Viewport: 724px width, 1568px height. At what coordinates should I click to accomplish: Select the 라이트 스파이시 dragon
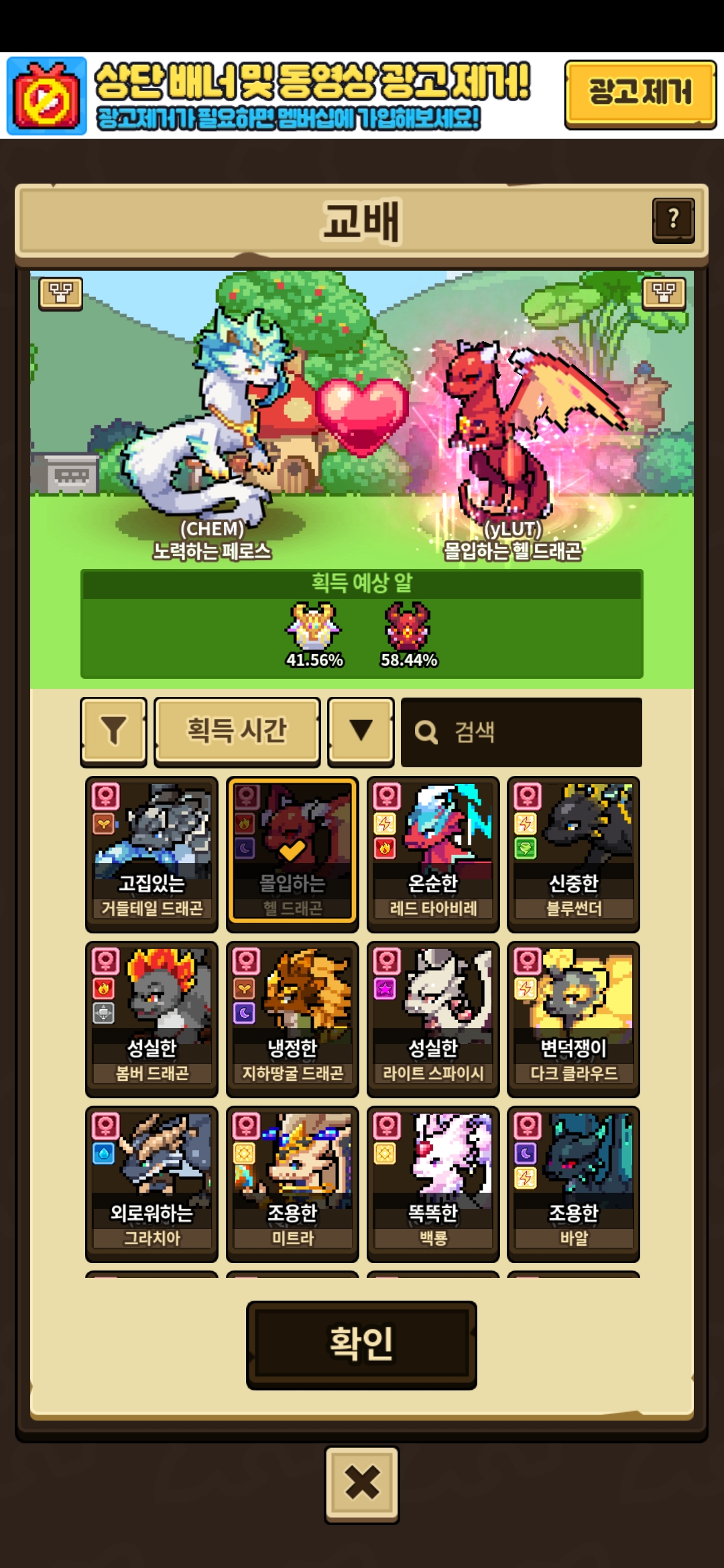[433, 1019]
